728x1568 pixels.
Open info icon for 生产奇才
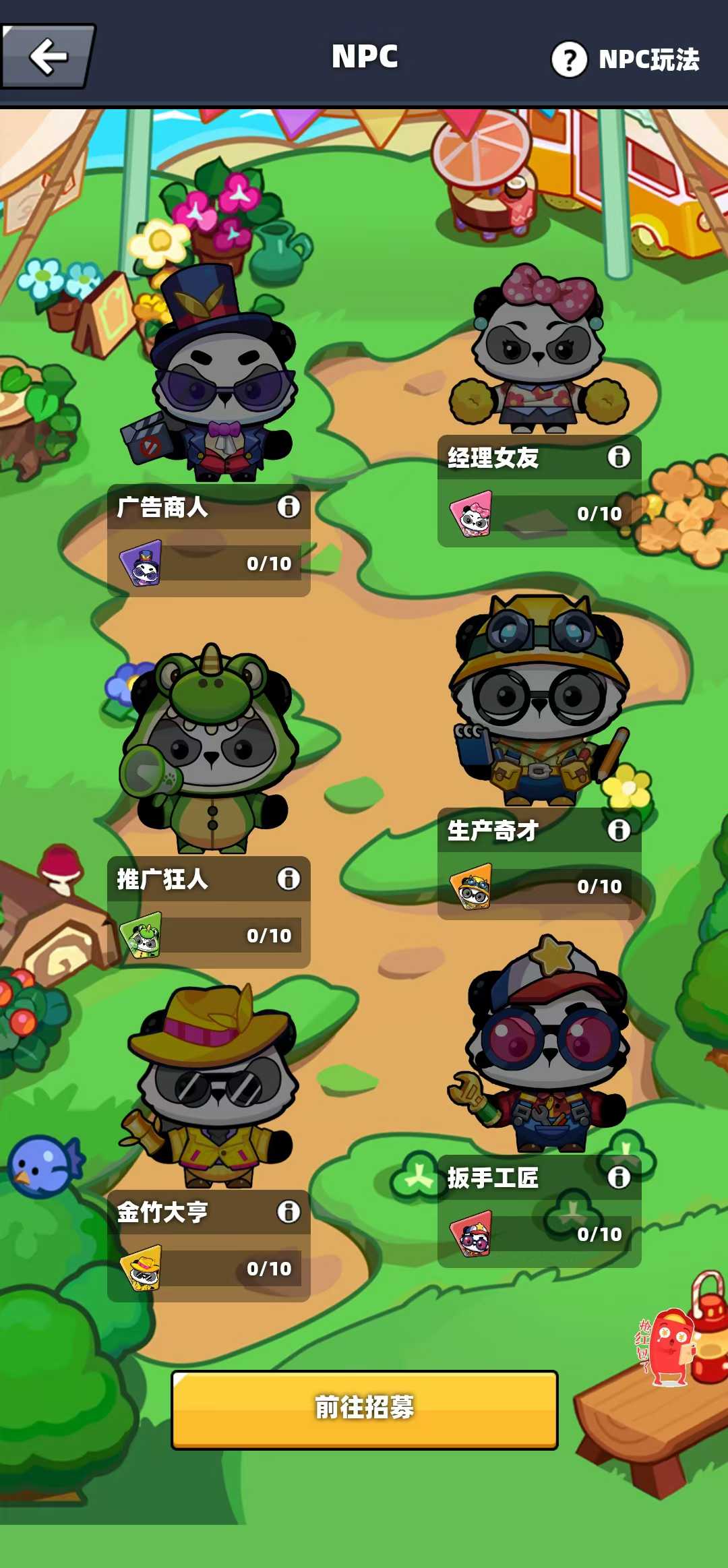[619, 830]
